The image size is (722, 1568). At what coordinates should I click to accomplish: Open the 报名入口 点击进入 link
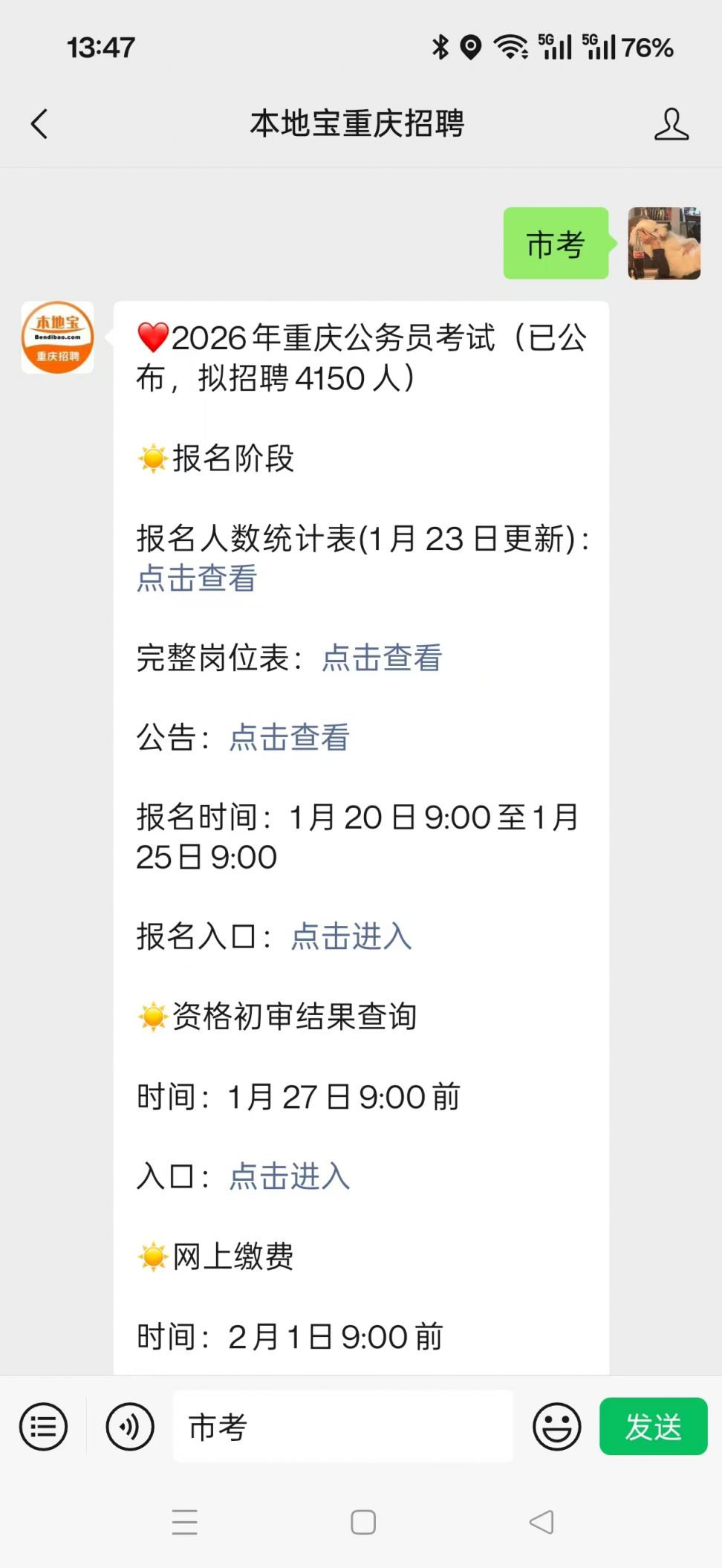click(x=351, y=936)
